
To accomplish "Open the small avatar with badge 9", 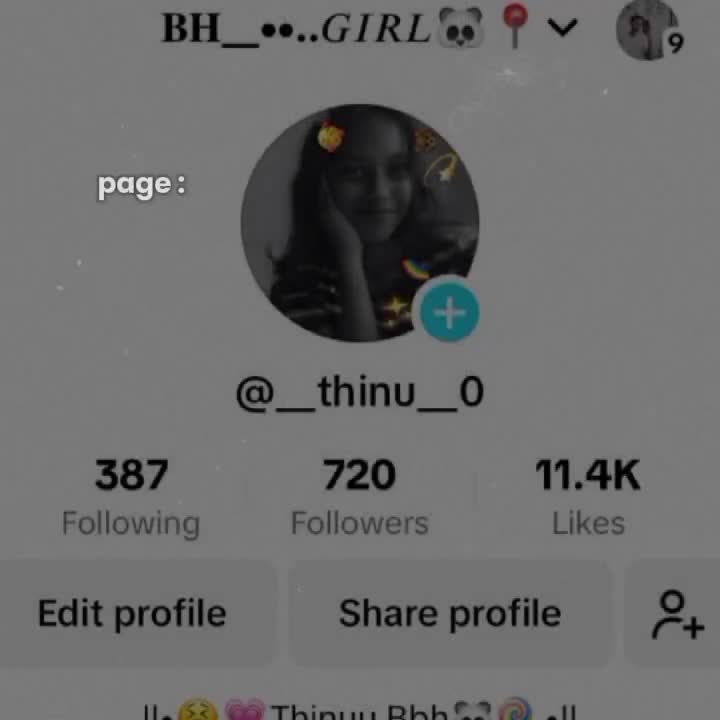I will click(x=647, y=30).
